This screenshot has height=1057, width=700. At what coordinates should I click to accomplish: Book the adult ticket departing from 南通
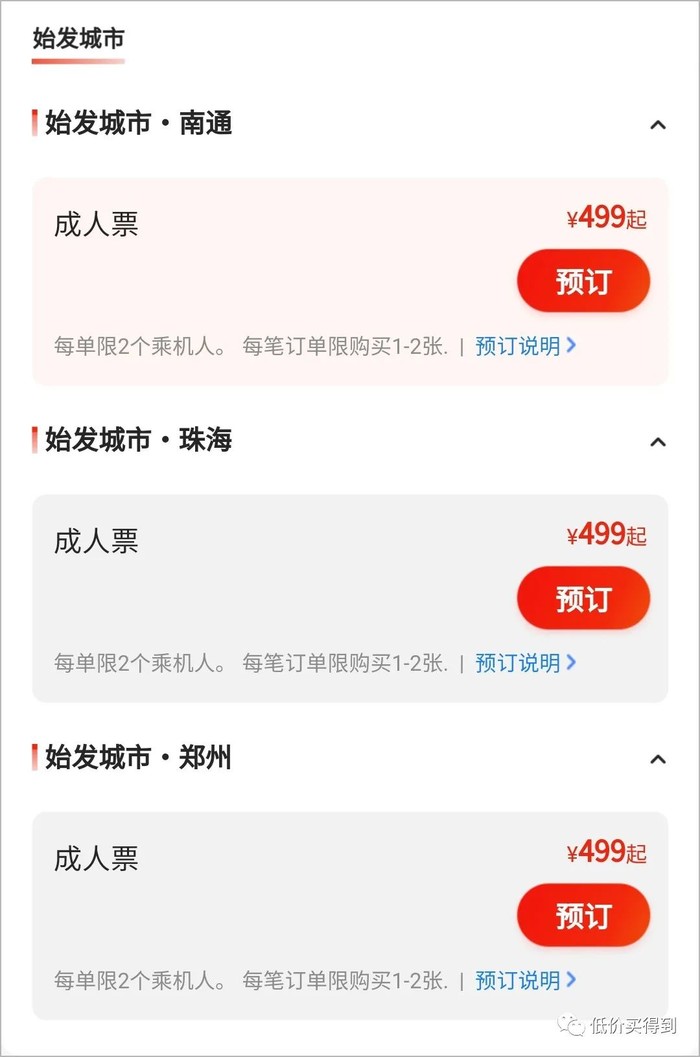click(583, 281)
